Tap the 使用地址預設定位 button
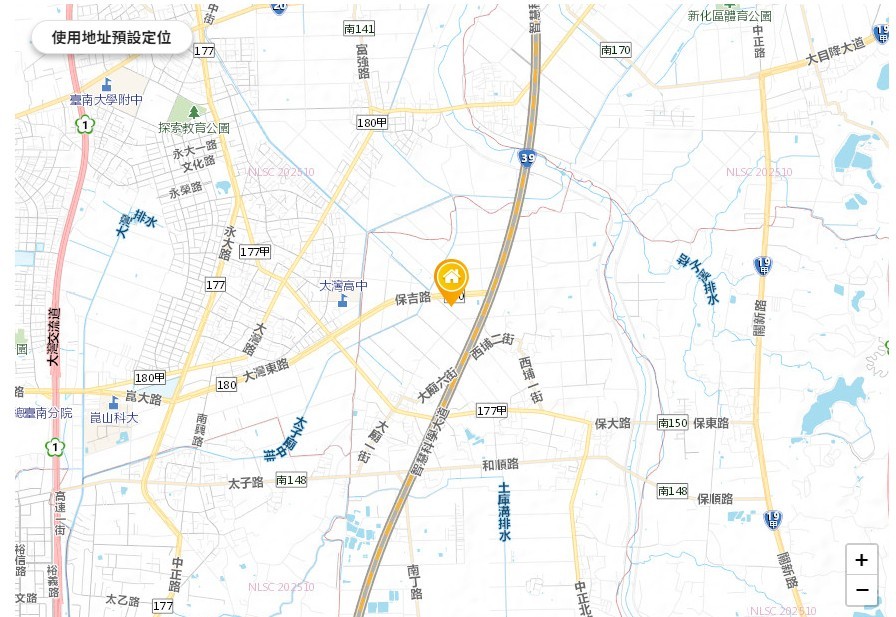896x617 pixels. tap(111, 38)
